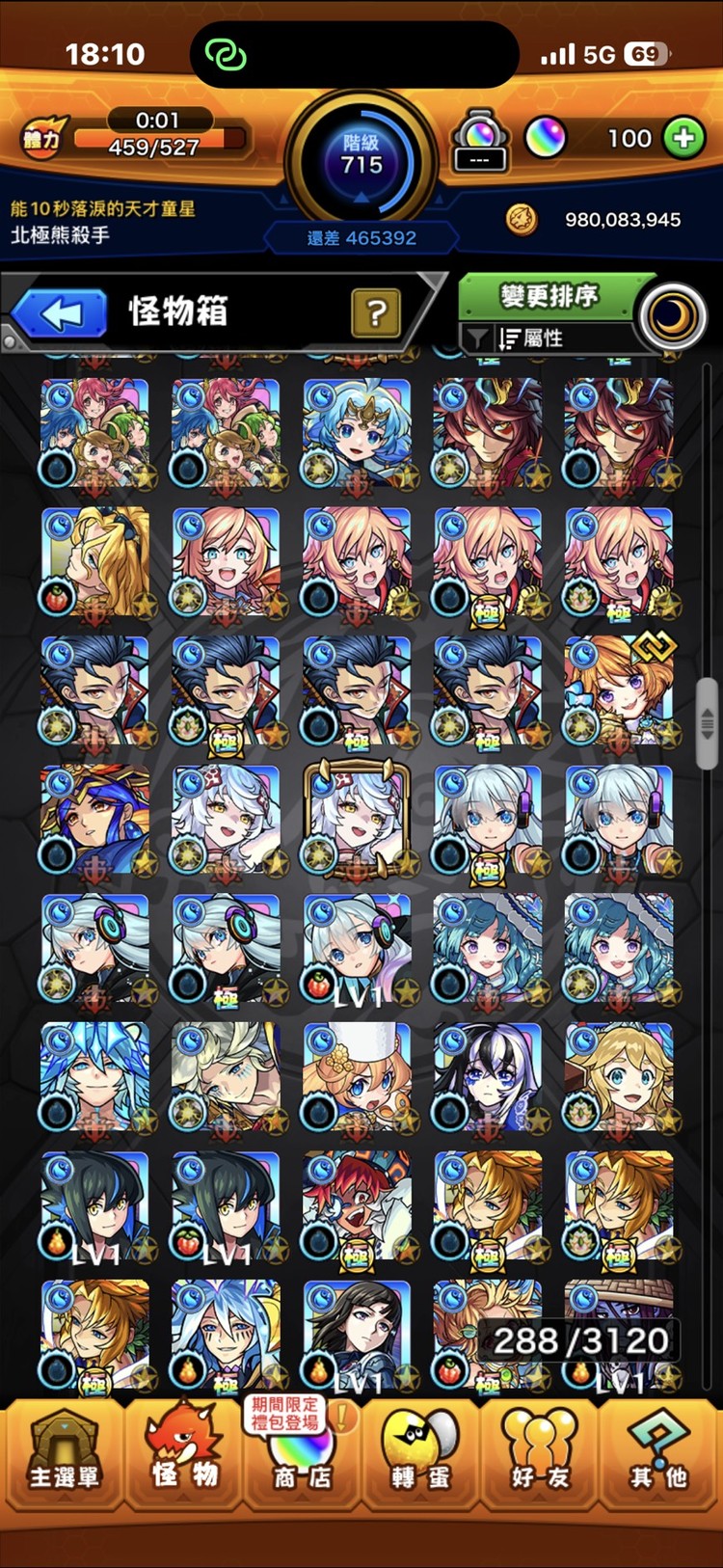
Task: Select the blonde ponytail side-profile monster
Action: click(x=94, y=563)
